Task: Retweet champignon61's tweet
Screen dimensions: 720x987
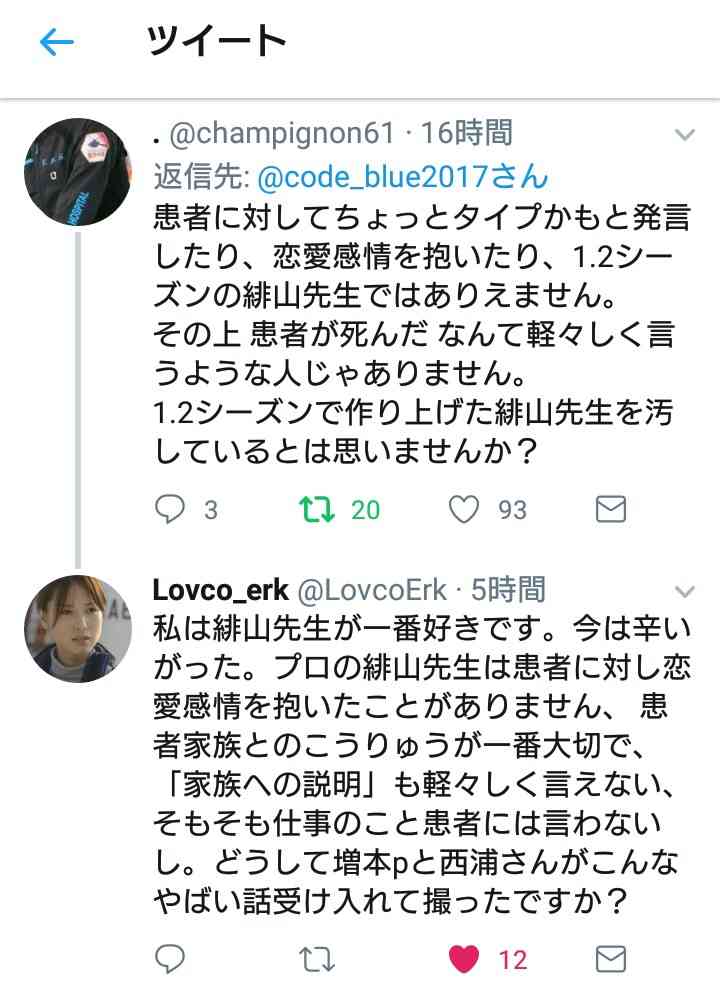Action: [x=317, y=510]
